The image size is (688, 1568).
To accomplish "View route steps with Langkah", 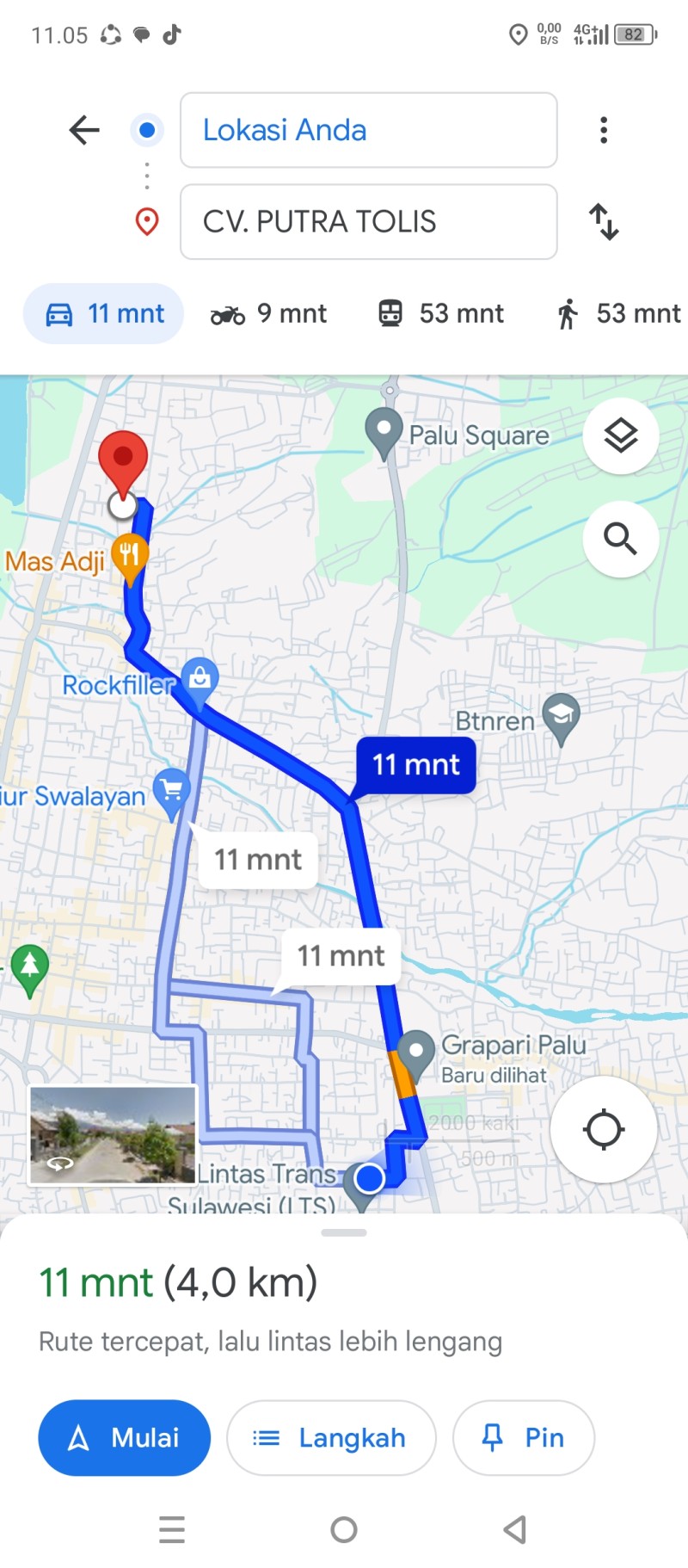I will click(x=331, y=1437).
